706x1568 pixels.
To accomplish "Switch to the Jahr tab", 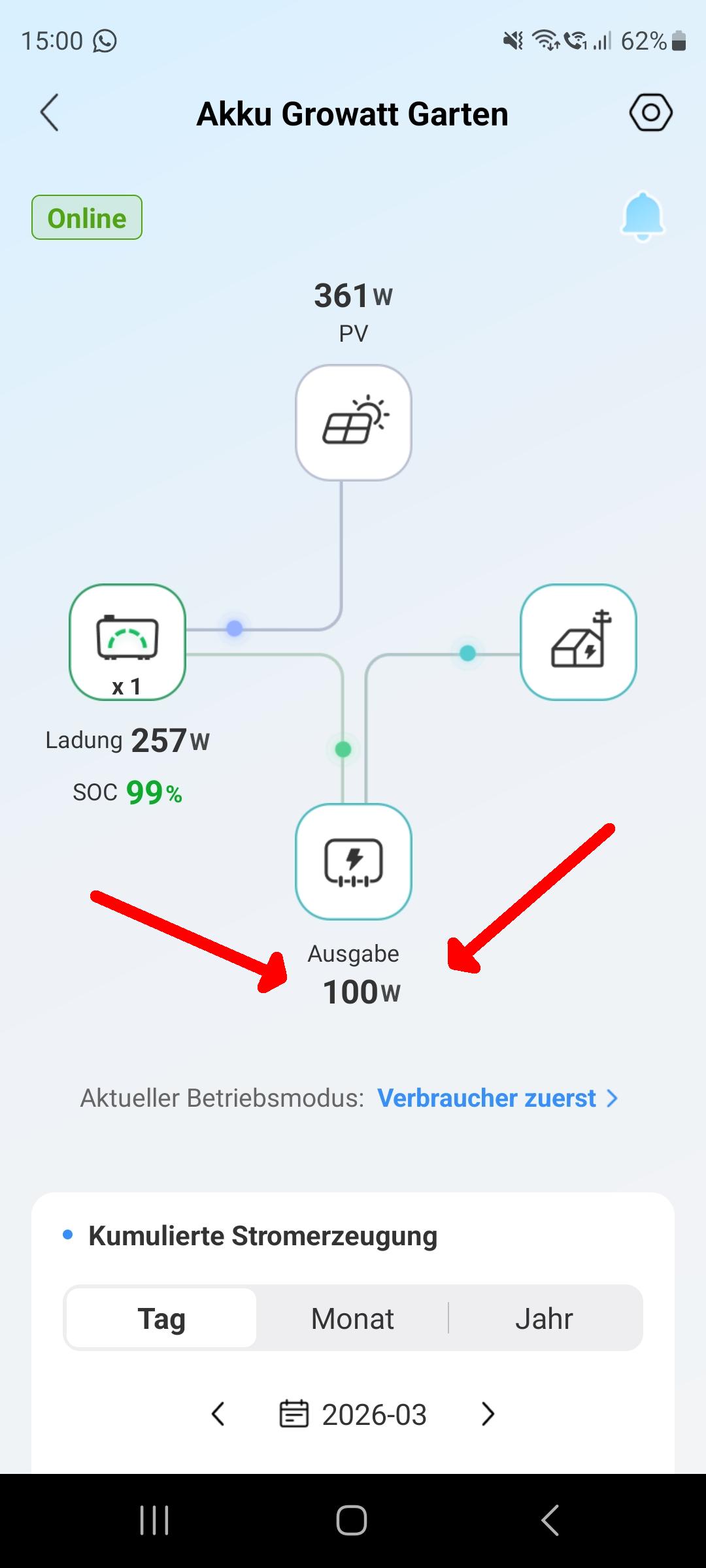I will coord(544,1318).
